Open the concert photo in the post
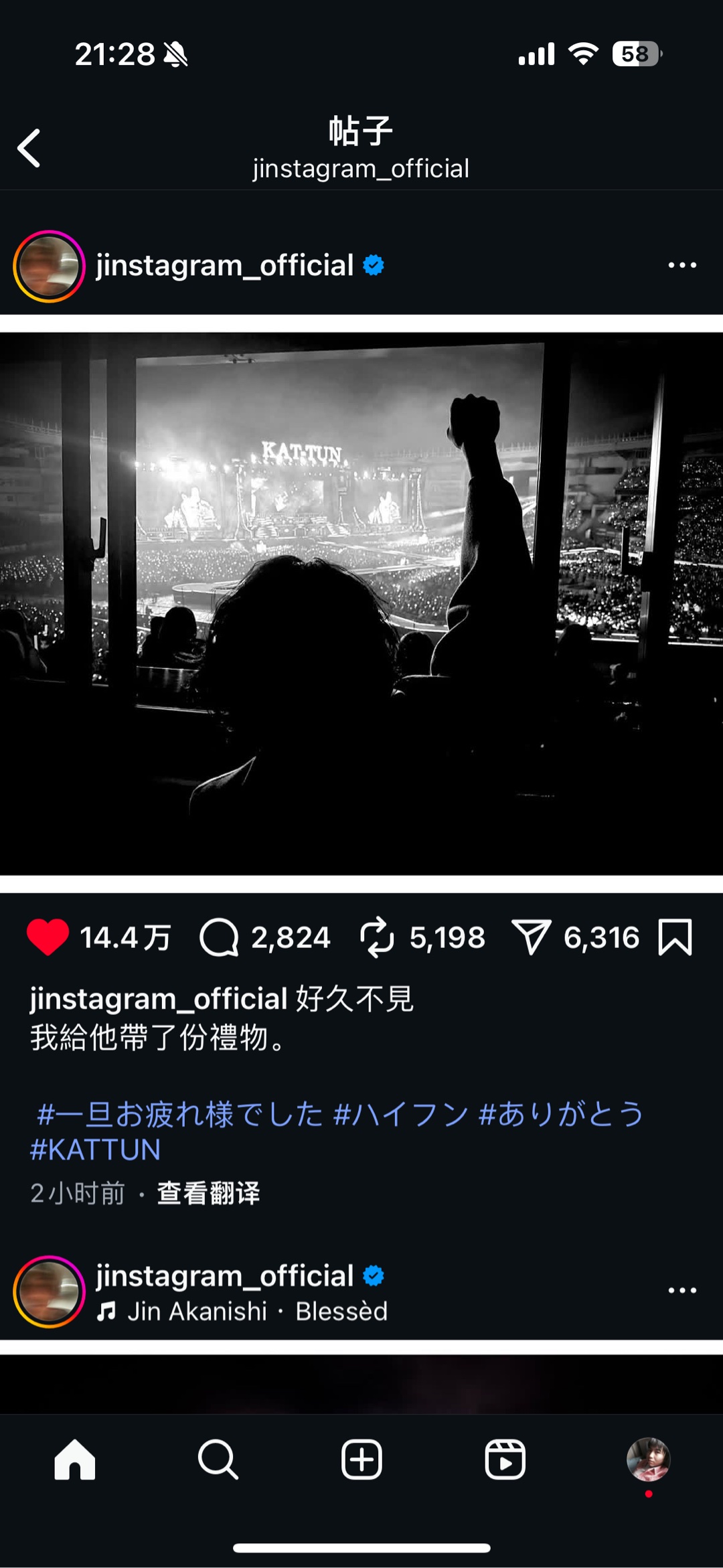 point(361,603)
